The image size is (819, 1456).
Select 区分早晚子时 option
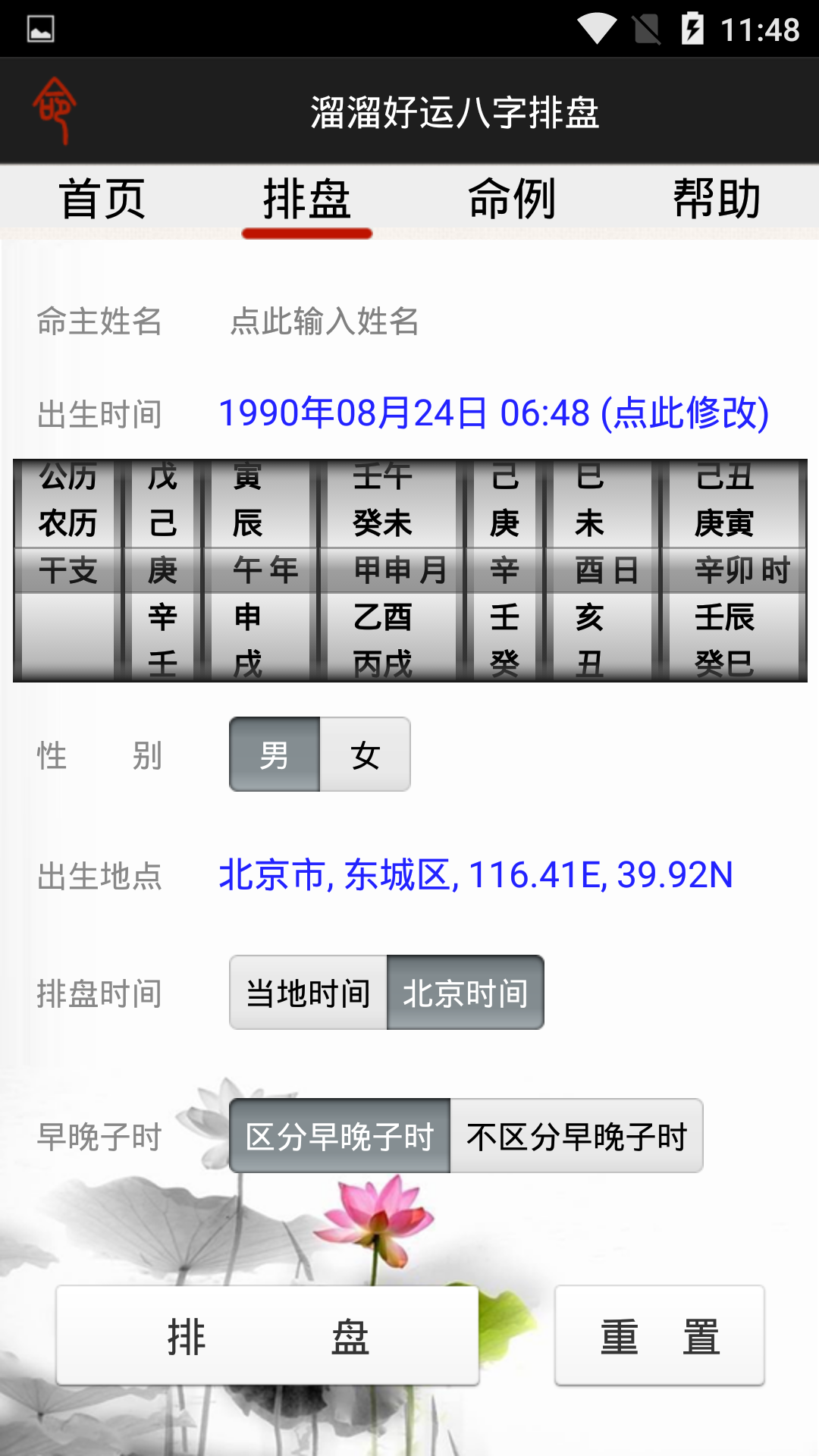point(340,1136)
